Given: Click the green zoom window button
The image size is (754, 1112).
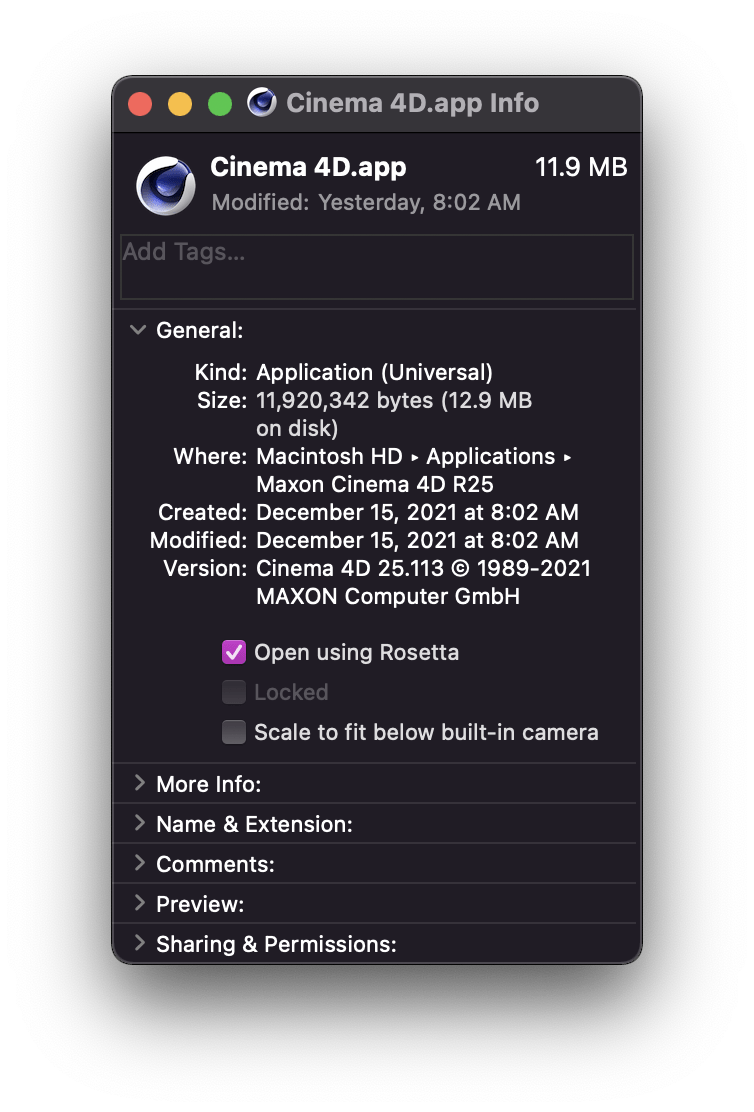Looking at the screenshot, I should pos(220,103).
